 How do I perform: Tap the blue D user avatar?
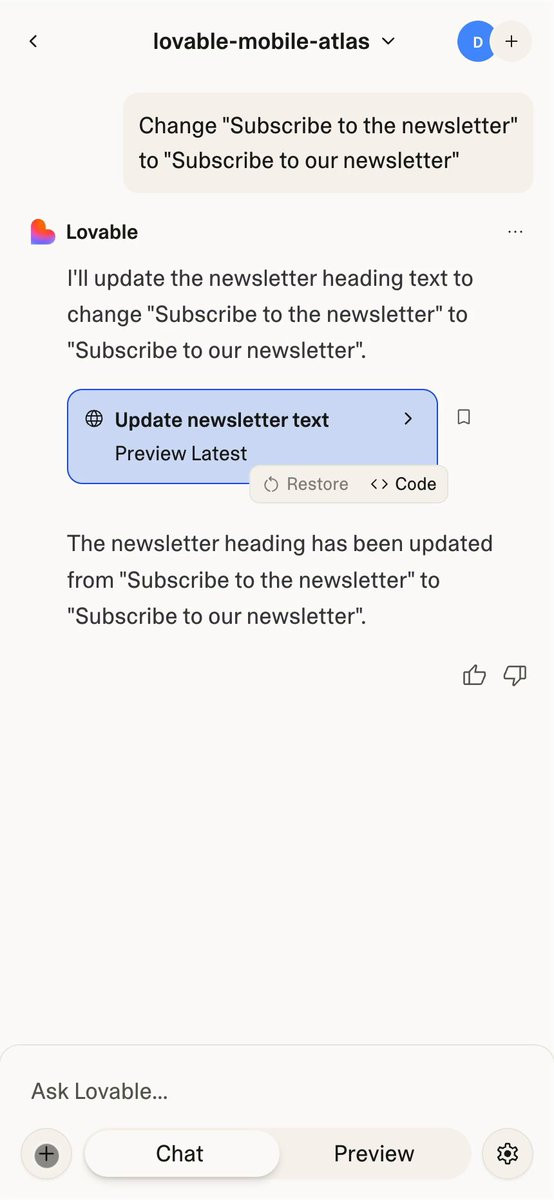point(477,41)
